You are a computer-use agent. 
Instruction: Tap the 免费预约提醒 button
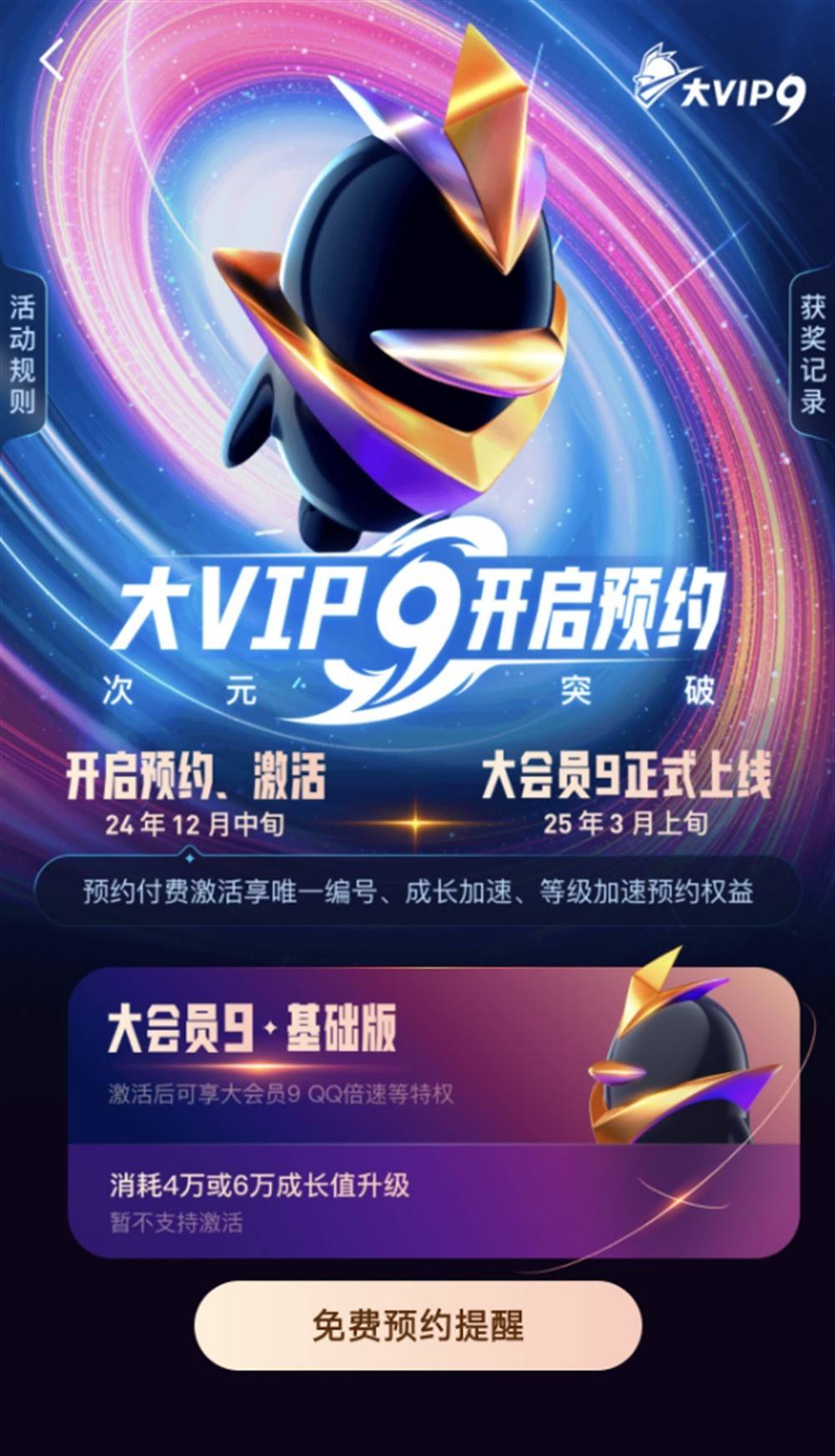coord(417,1326)
